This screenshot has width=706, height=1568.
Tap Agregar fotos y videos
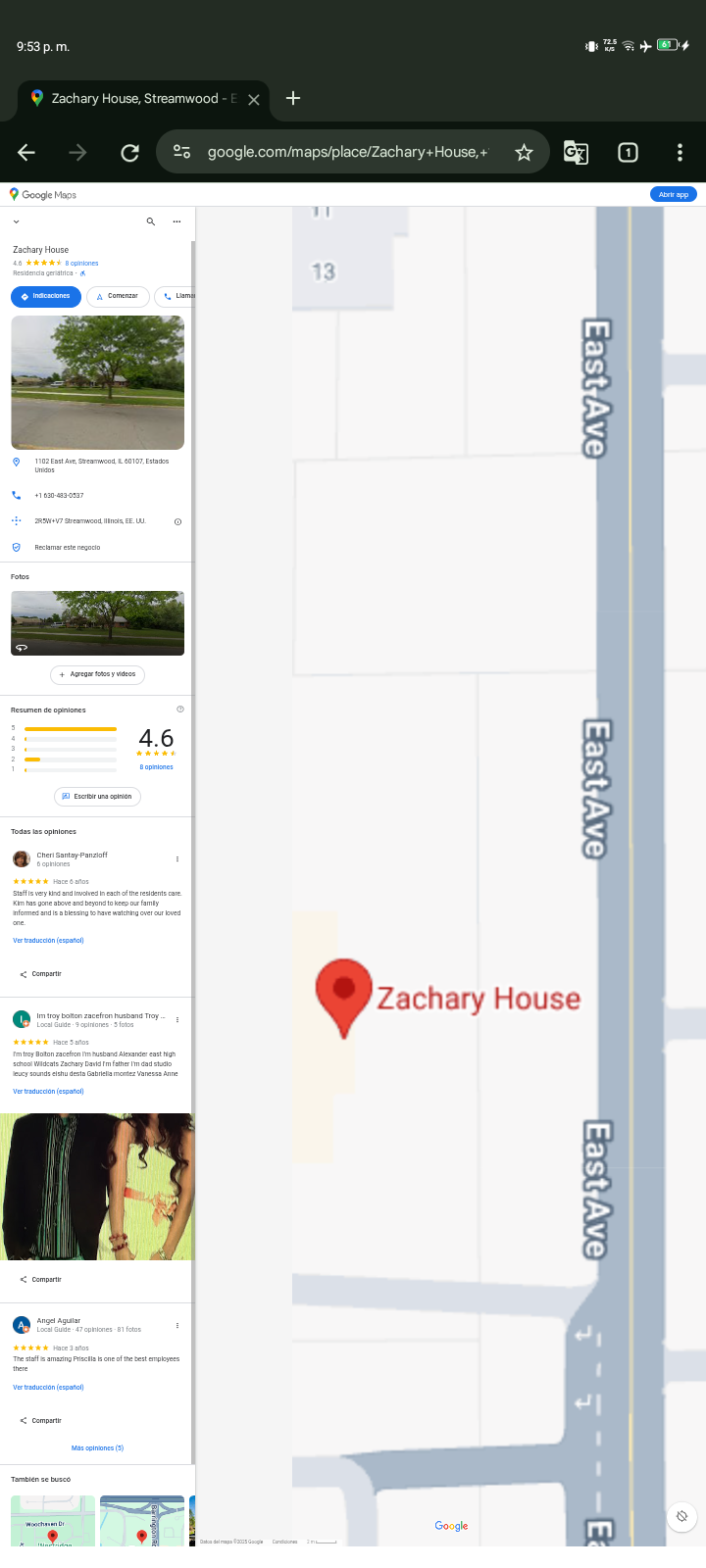97,674
